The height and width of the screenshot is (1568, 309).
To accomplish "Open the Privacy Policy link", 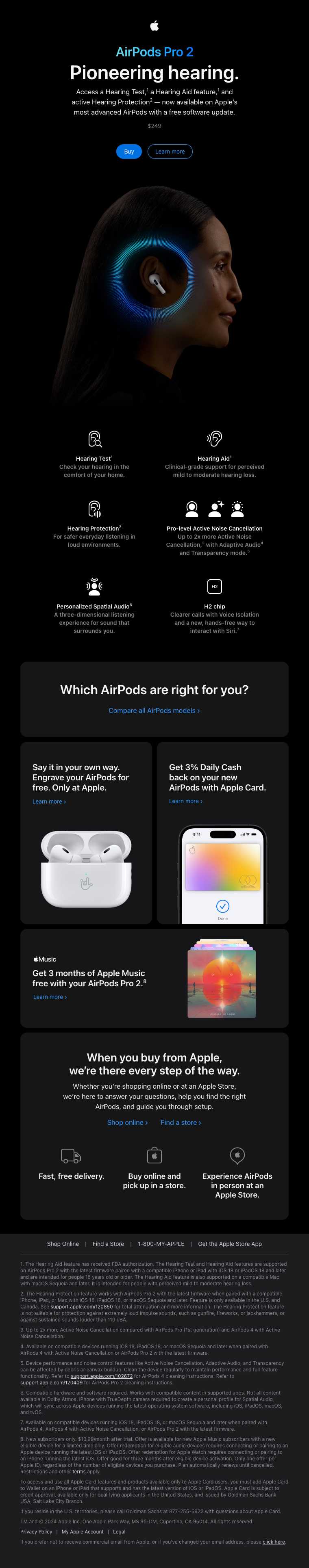I will [x=36, y=1531].
